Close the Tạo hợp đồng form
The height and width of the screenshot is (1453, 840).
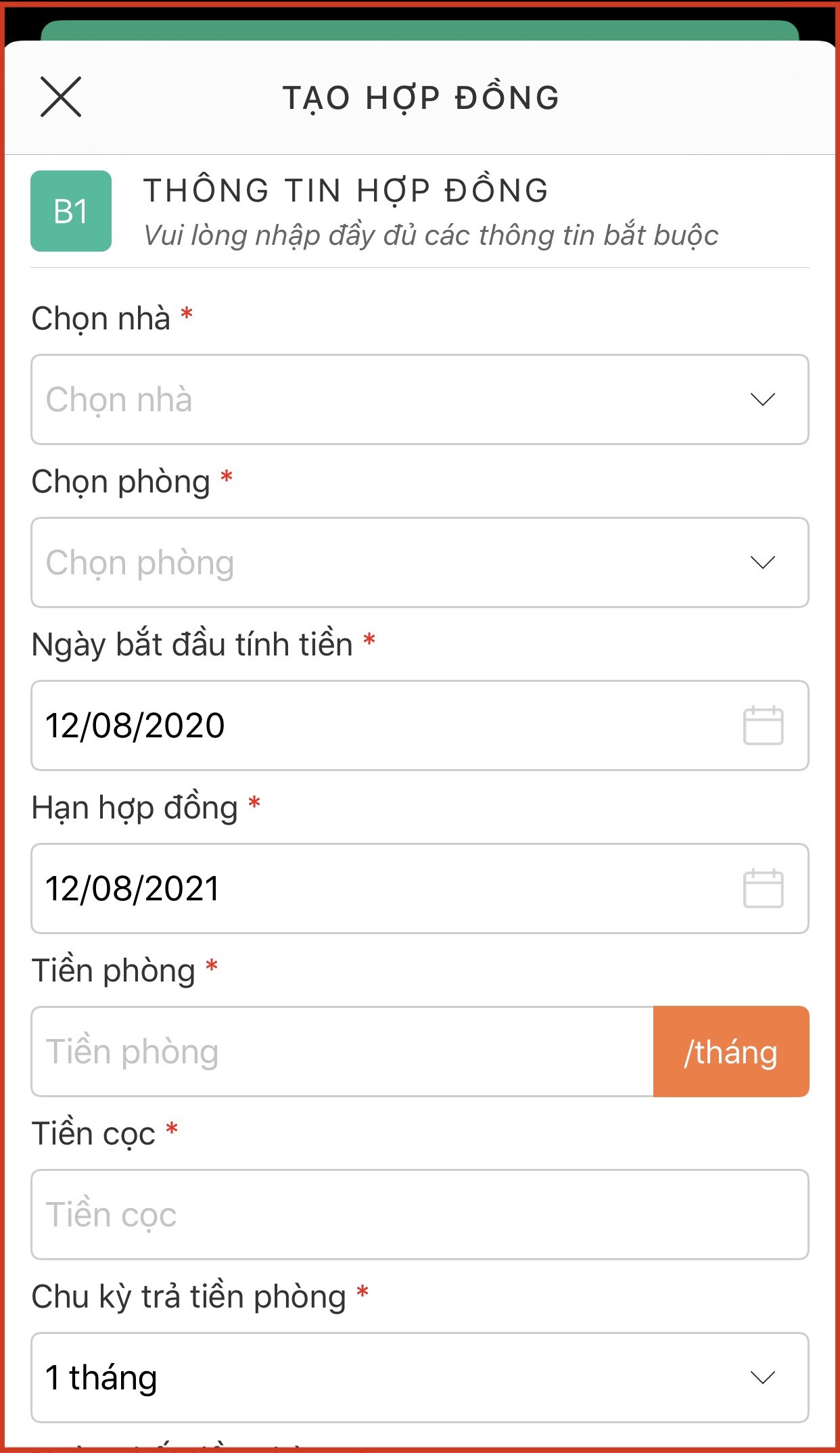pyautogui.click(x=61, y=97)
